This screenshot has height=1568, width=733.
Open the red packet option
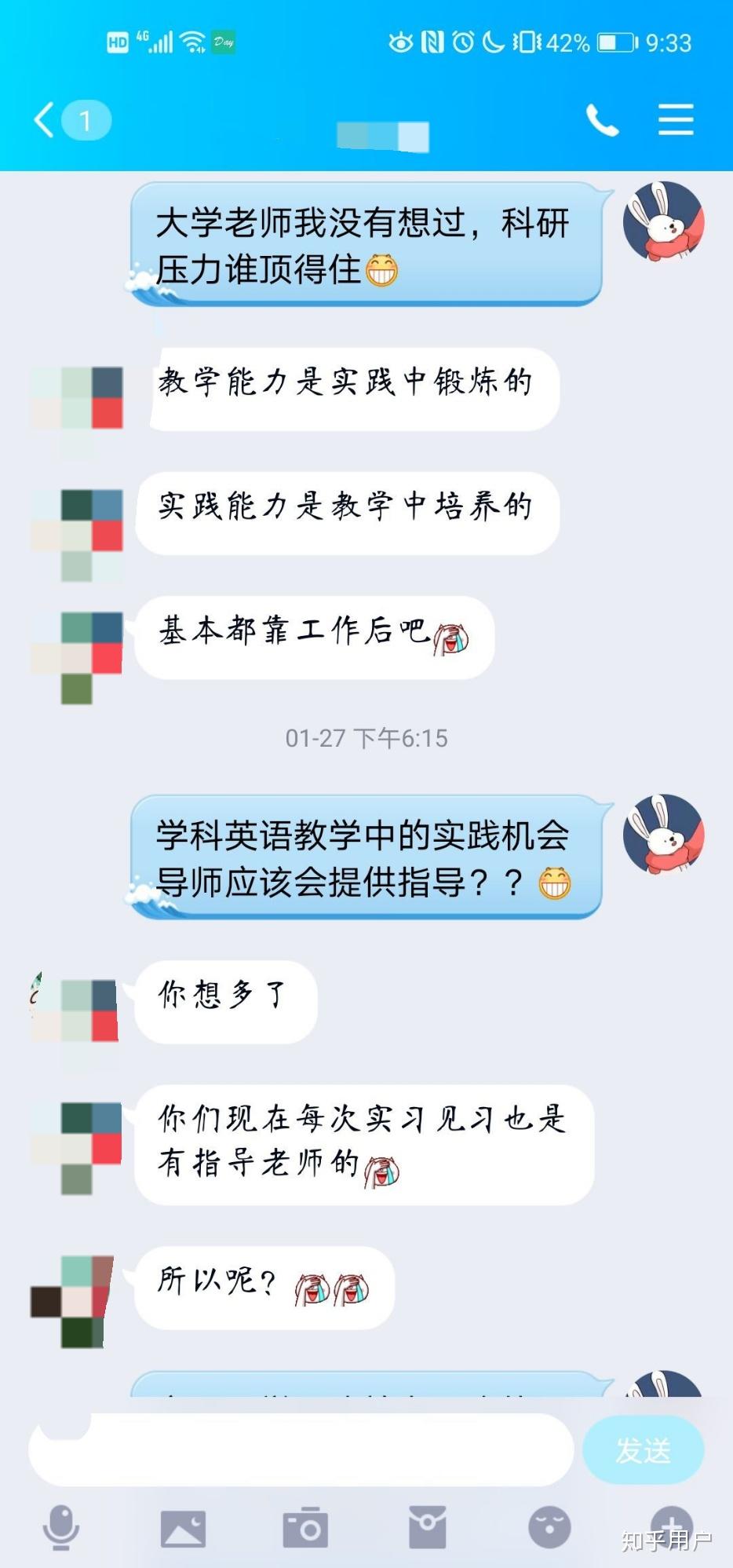428,1527
